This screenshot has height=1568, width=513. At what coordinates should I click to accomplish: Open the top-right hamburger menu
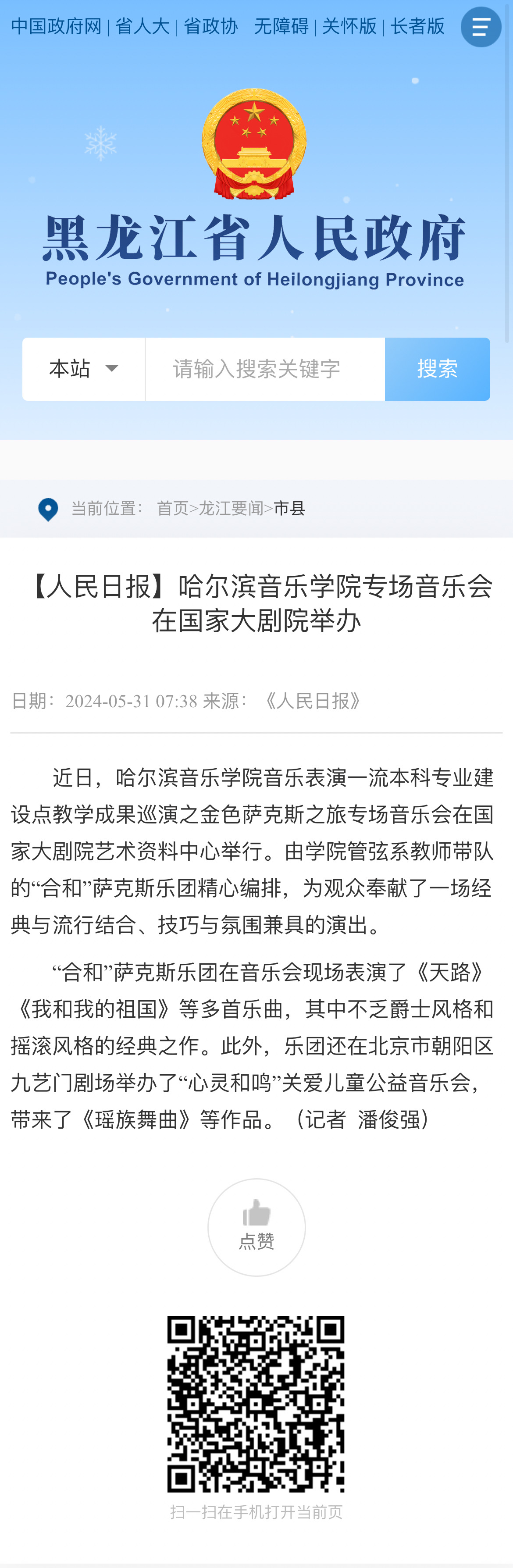click(x=481, y=27)
